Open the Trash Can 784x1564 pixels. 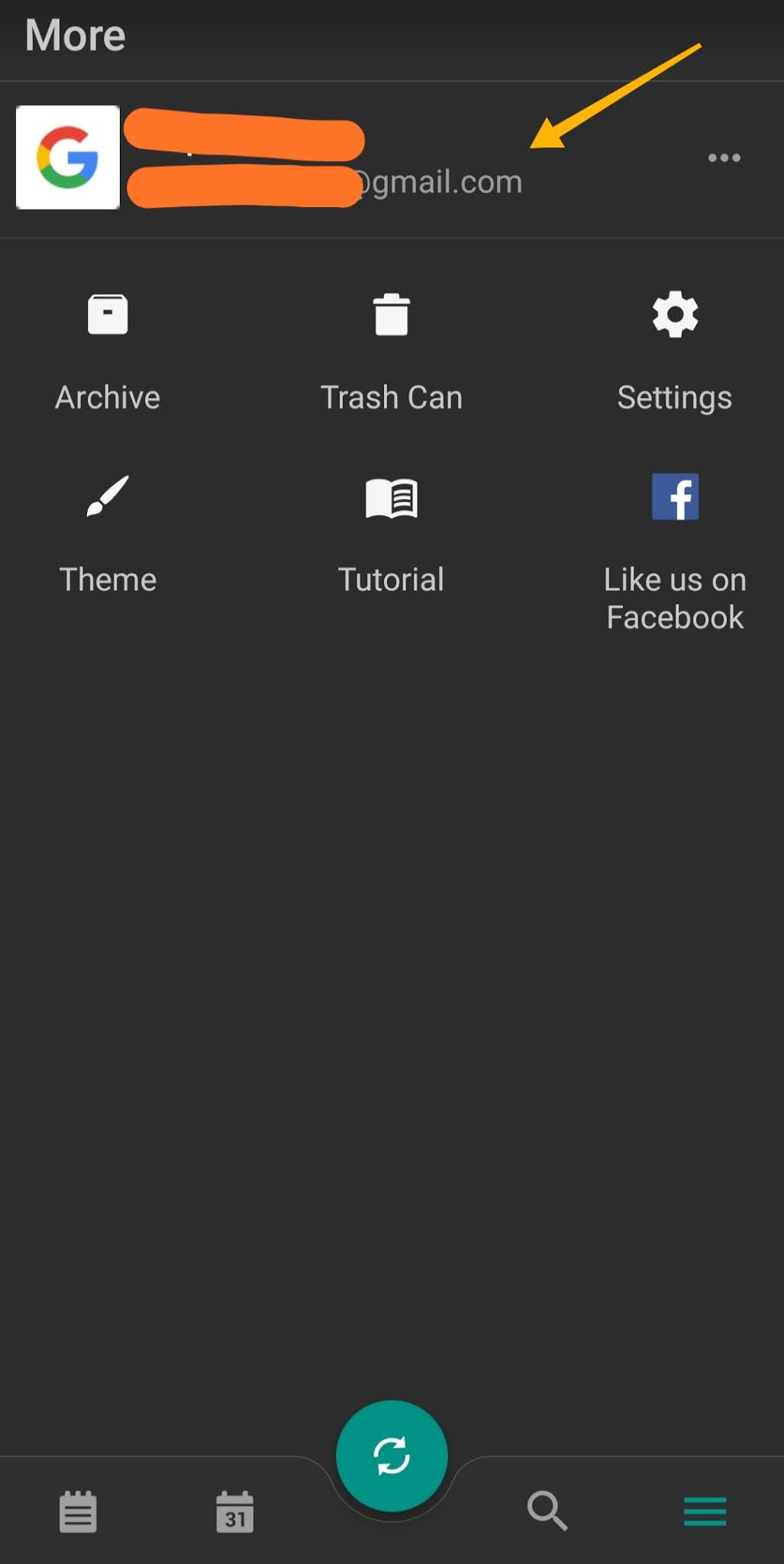click(392, 353)
